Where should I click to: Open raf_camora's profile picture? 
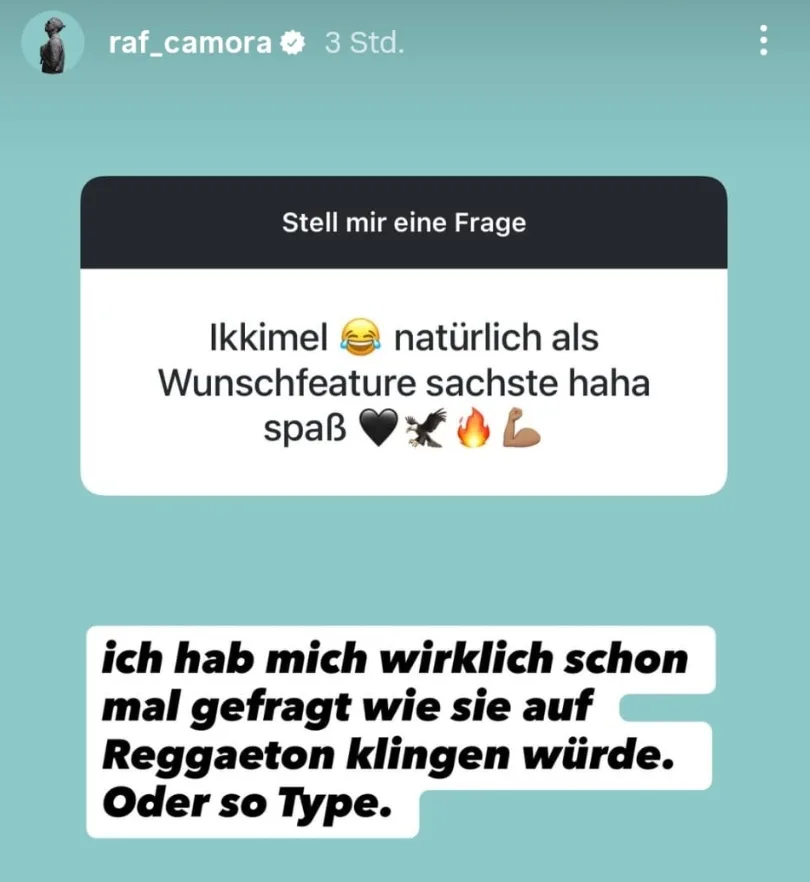pos(51,42)
